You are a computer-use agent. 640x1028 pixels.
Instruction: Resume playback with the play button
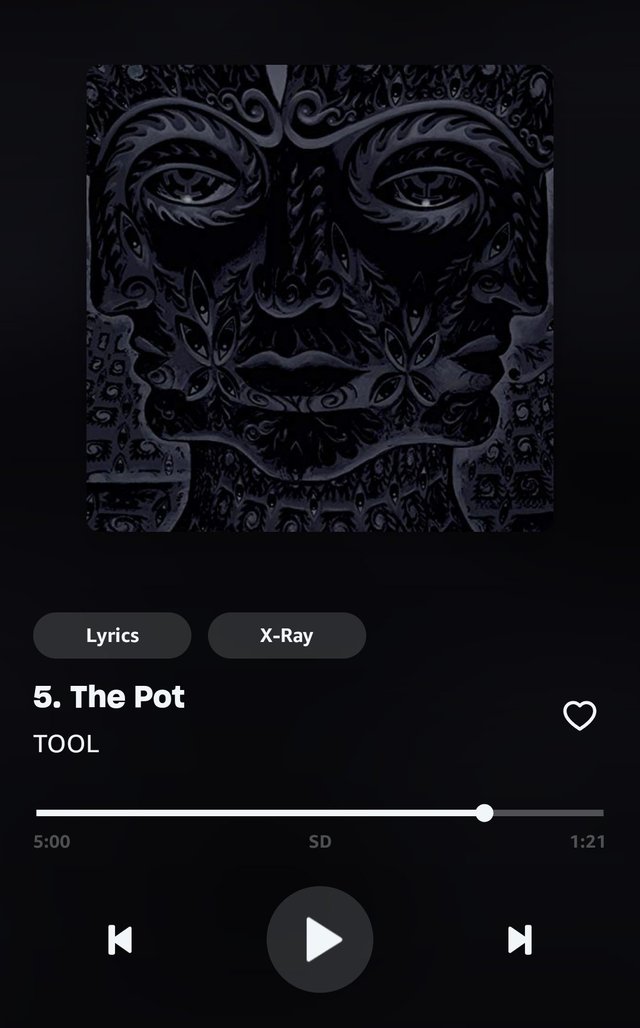[x=320, y=940]
